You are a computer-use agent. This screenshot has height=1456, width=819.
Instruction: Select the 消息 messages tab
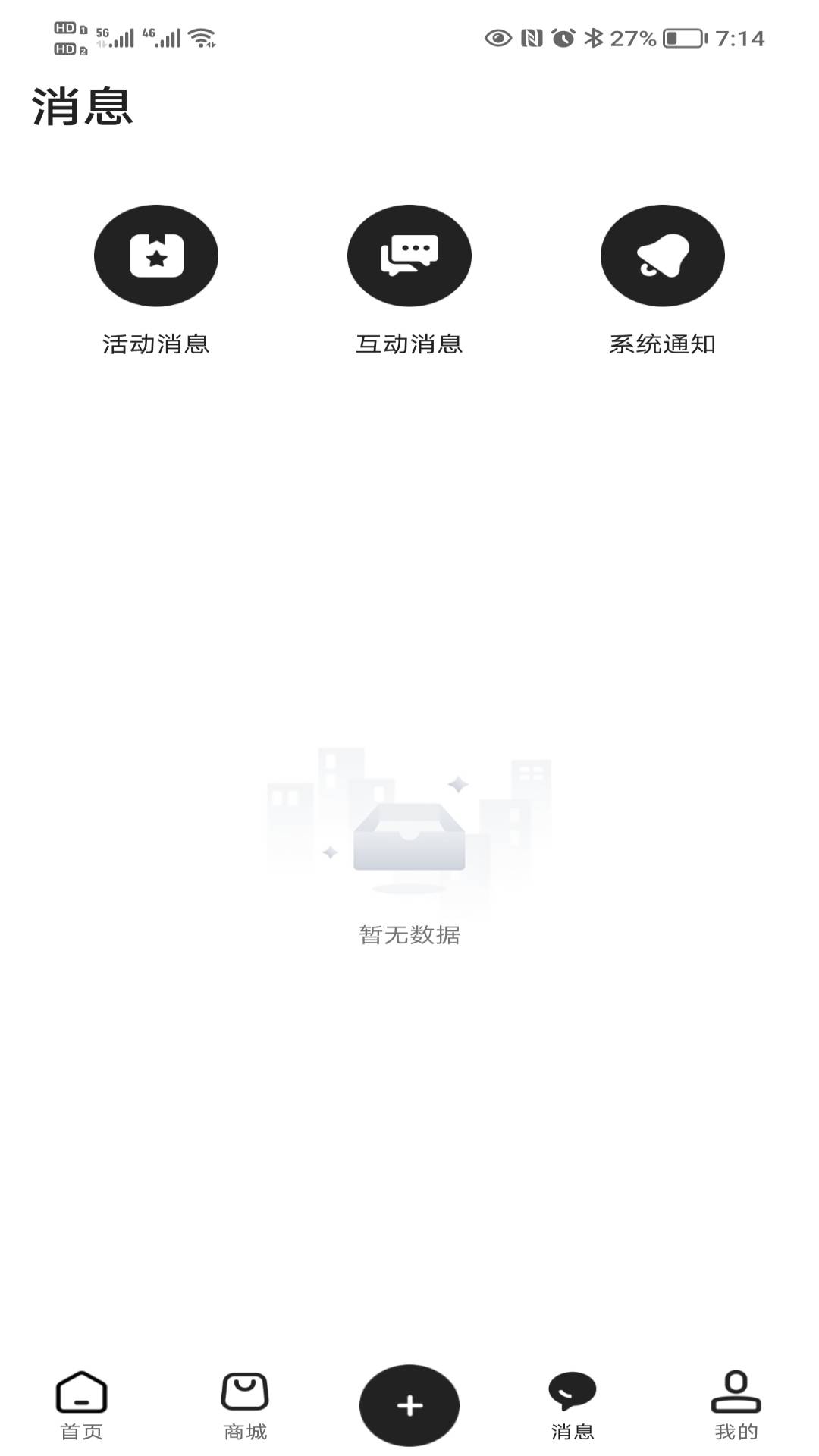coord(573,1404)
